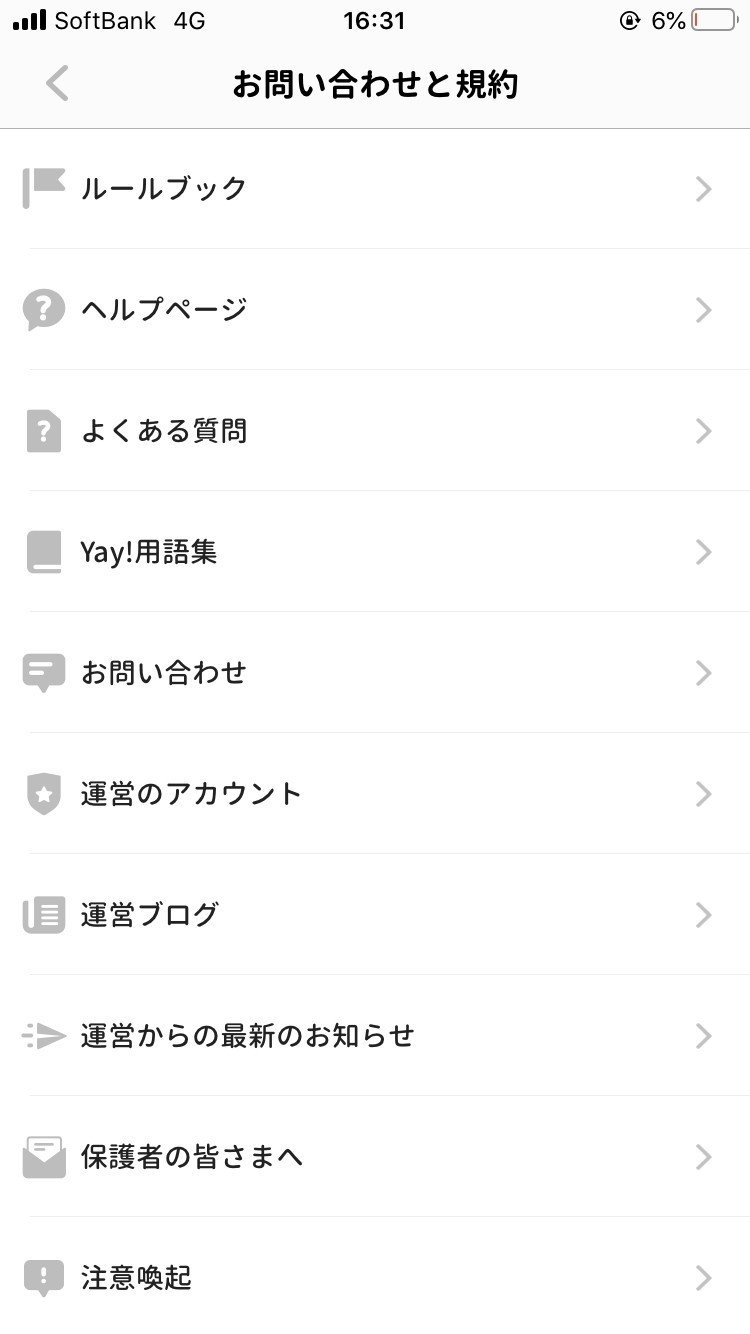Select the お問い合わせと規約 title
This screenshot has height=1334, width=750.
(375, 84)
